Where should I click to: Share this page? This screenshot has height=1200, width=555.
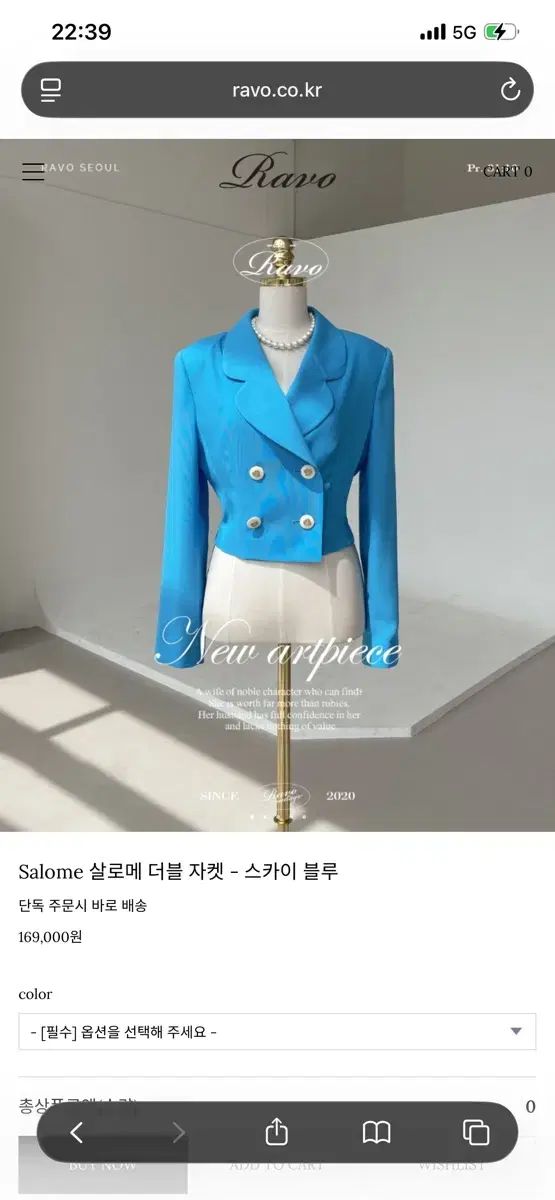click(277, 1131)
